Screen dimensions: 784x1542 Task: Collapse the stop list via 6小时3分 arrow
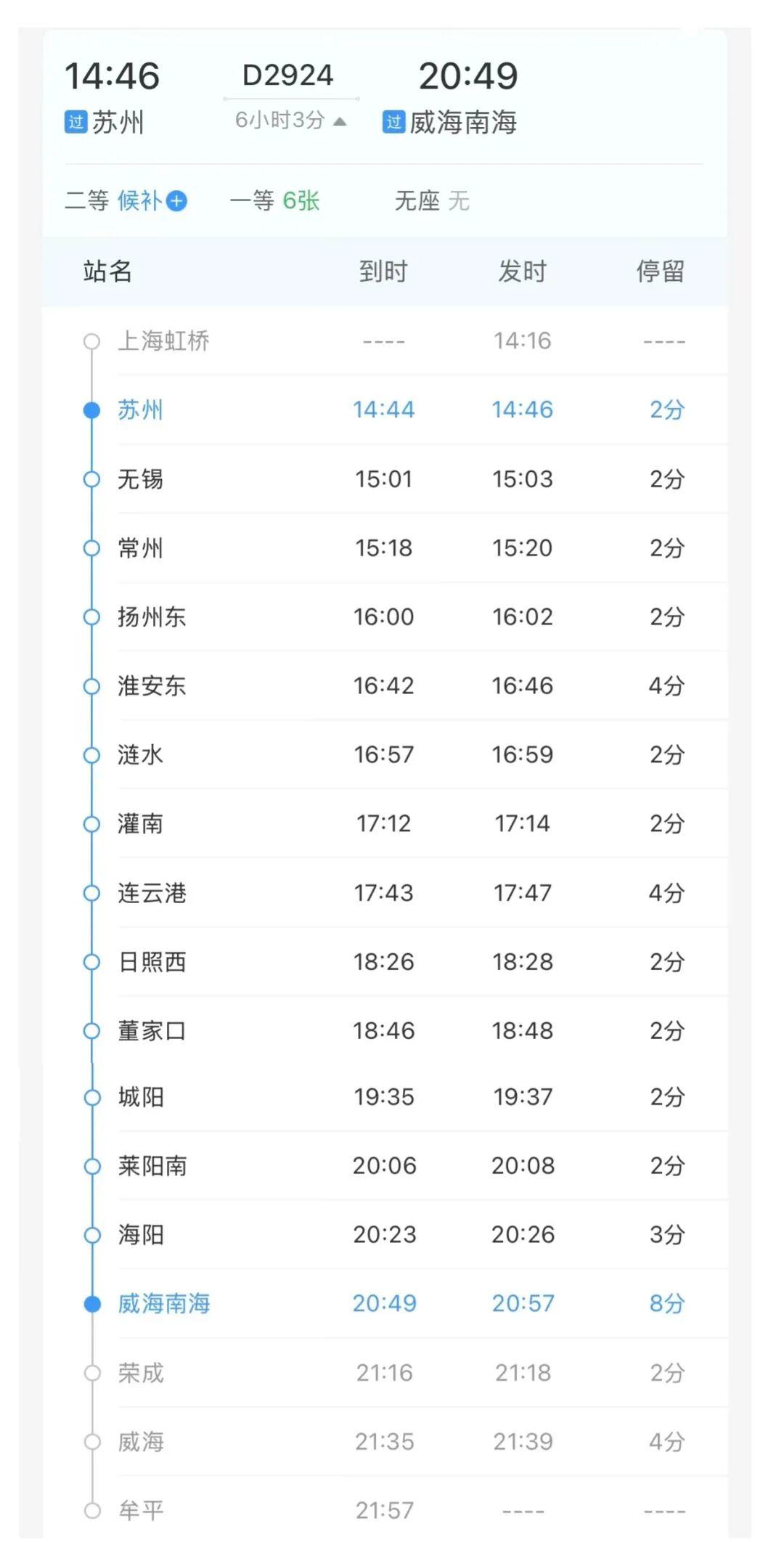tap(339, 121)
